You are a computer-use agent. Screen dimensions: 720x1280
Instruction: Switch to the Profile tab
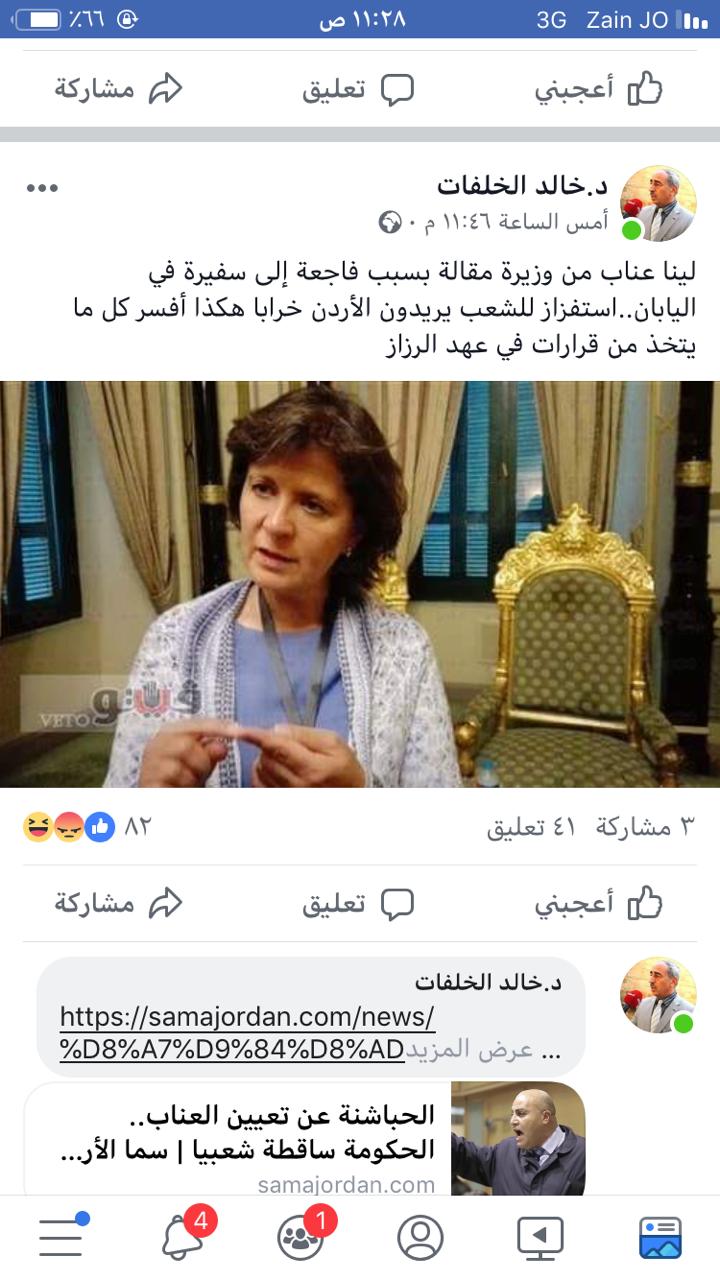pyautogui.click(x=420, y=1237)
